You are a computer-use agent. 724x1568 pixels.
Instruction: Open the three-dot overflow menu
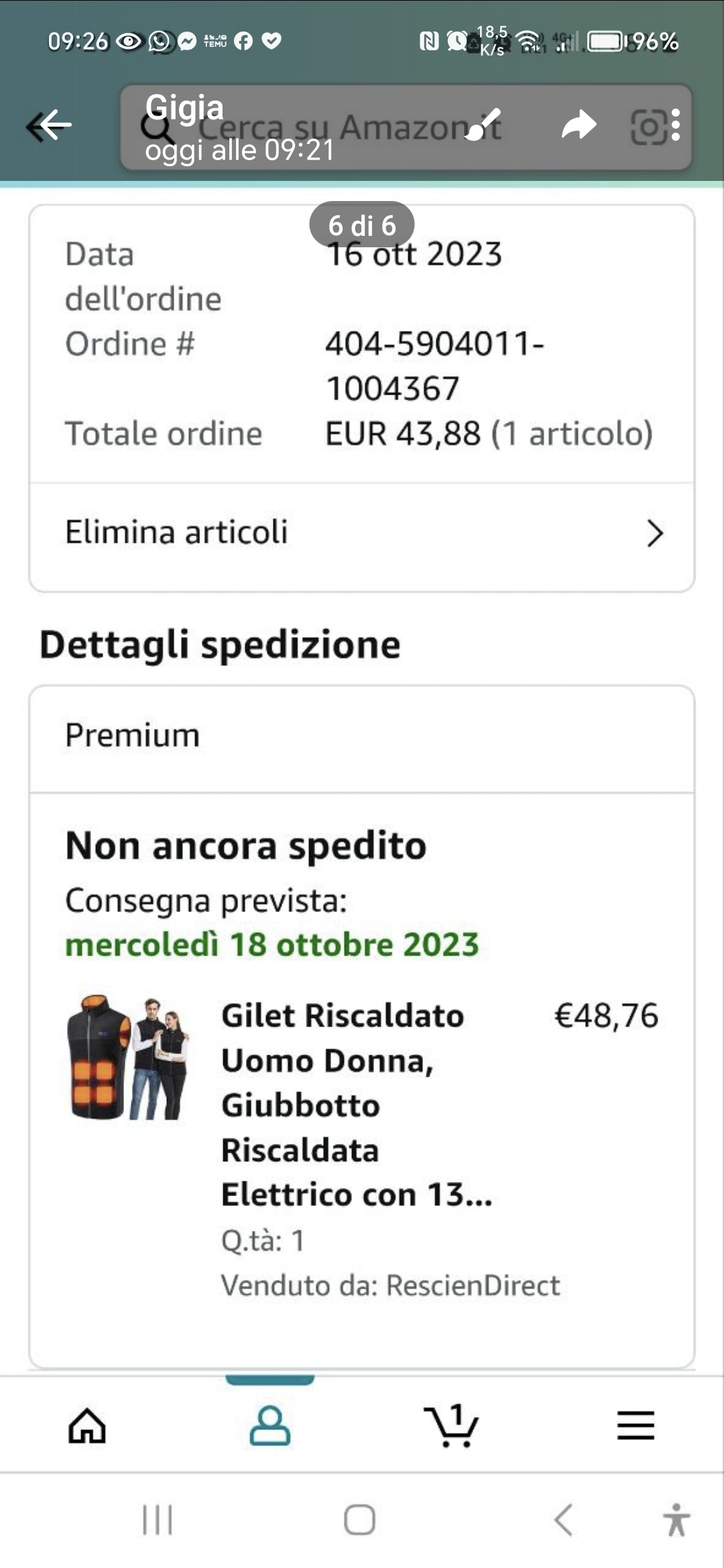[x=675, y=125]
